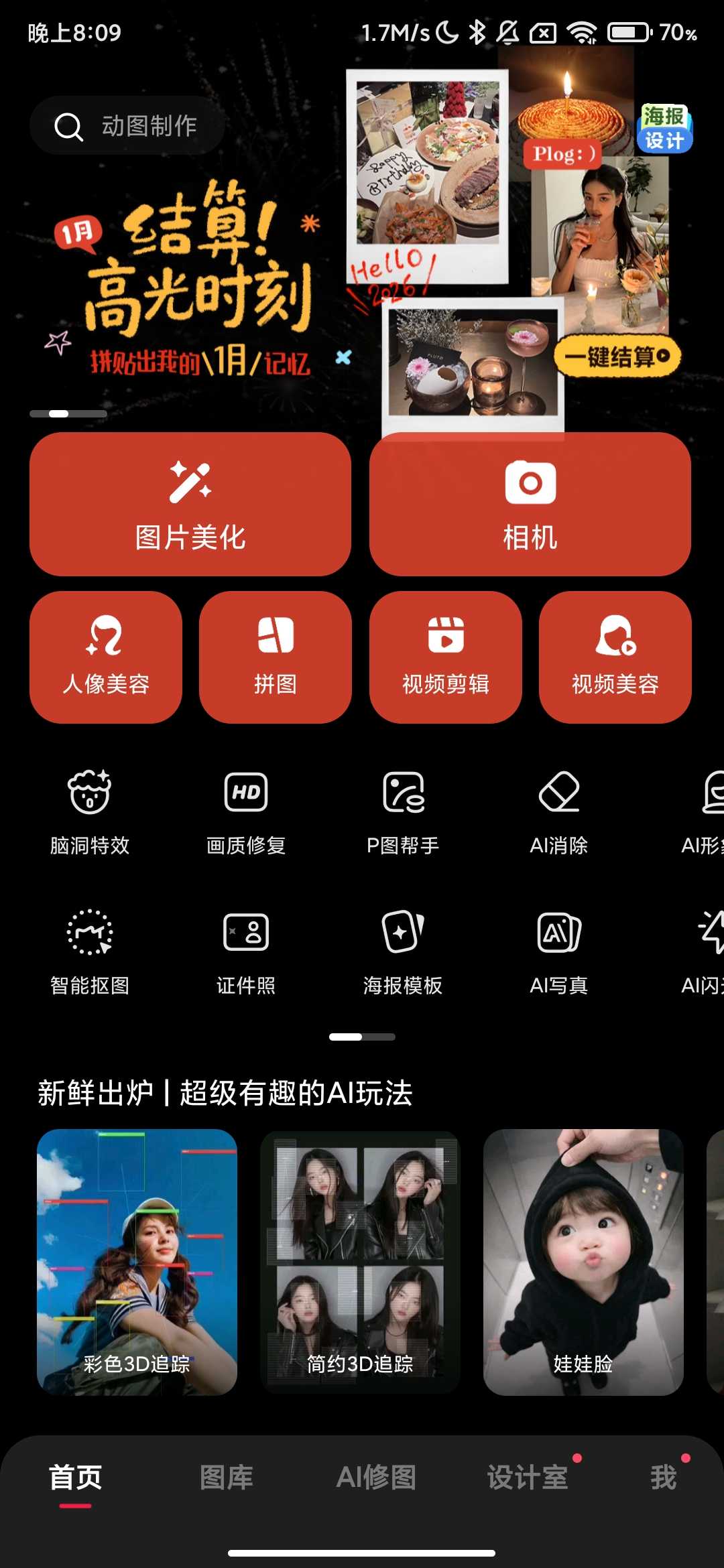This screenshot has height=1568, width=724.
Task: Try the 彩色3D追踪 effect card
Action: point(137,1262)
